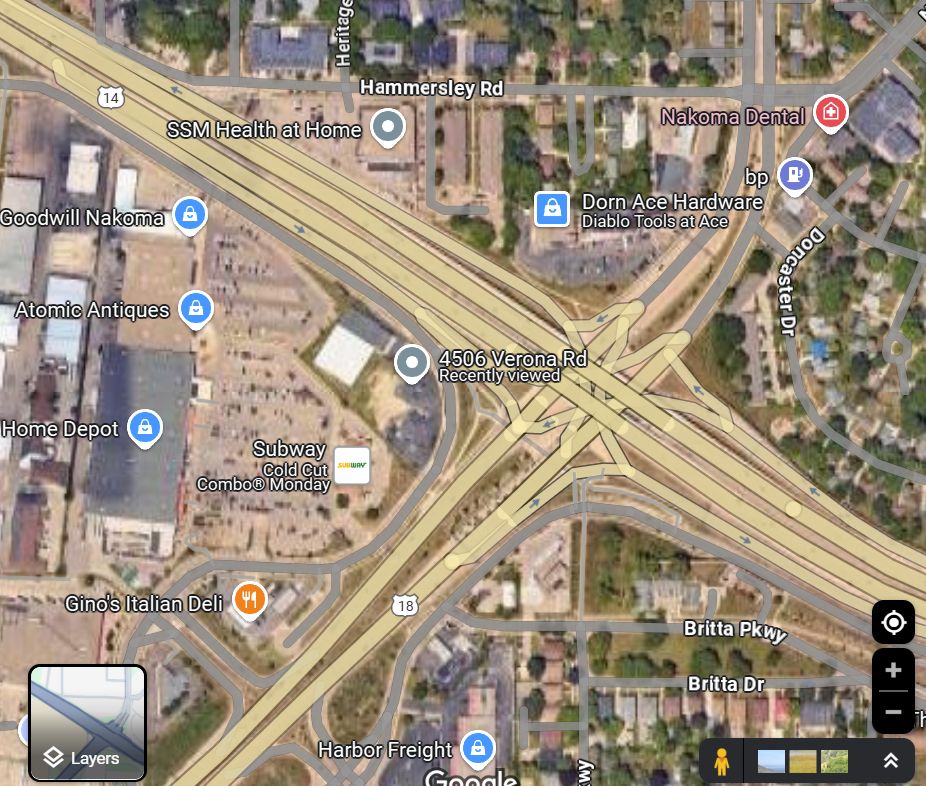This screenshot has width=926, height=786.
Task: Select the 4506 Verona Rd pin
Action: (x=412, y=363)
